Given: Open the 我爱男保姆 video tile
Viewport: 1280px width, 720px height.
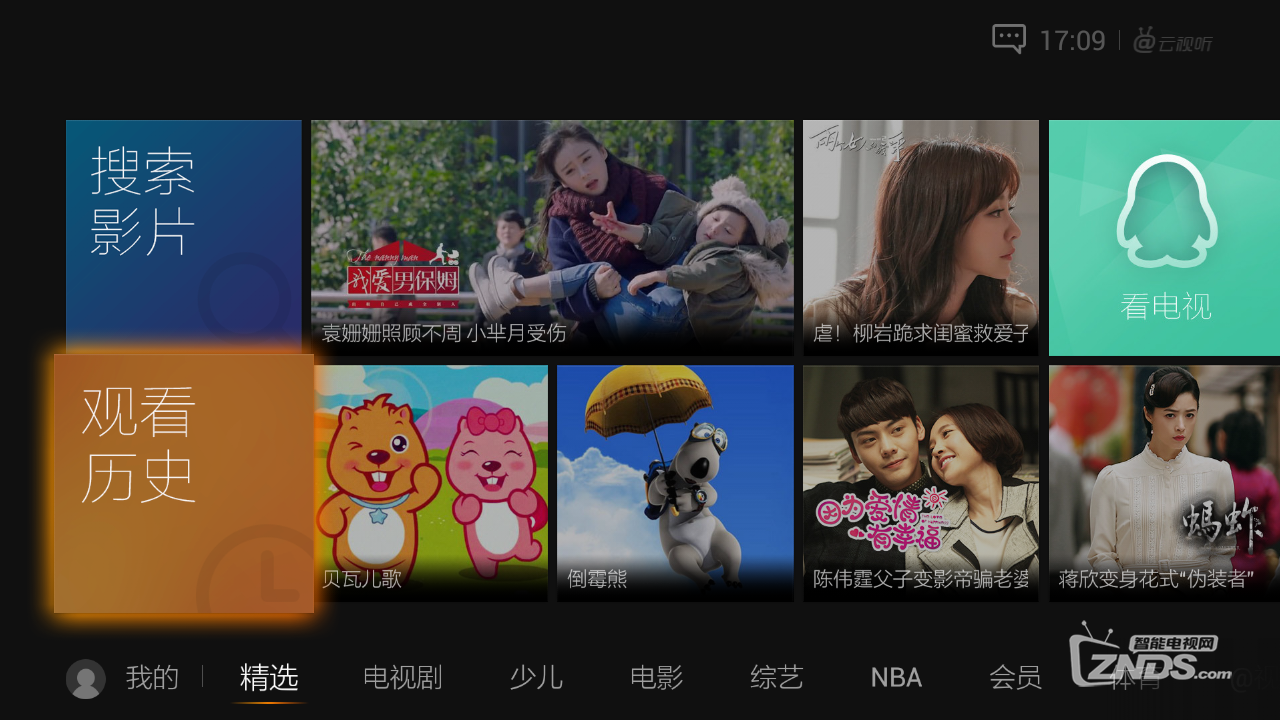Looking at the screenshot, I should coord(552,237).
